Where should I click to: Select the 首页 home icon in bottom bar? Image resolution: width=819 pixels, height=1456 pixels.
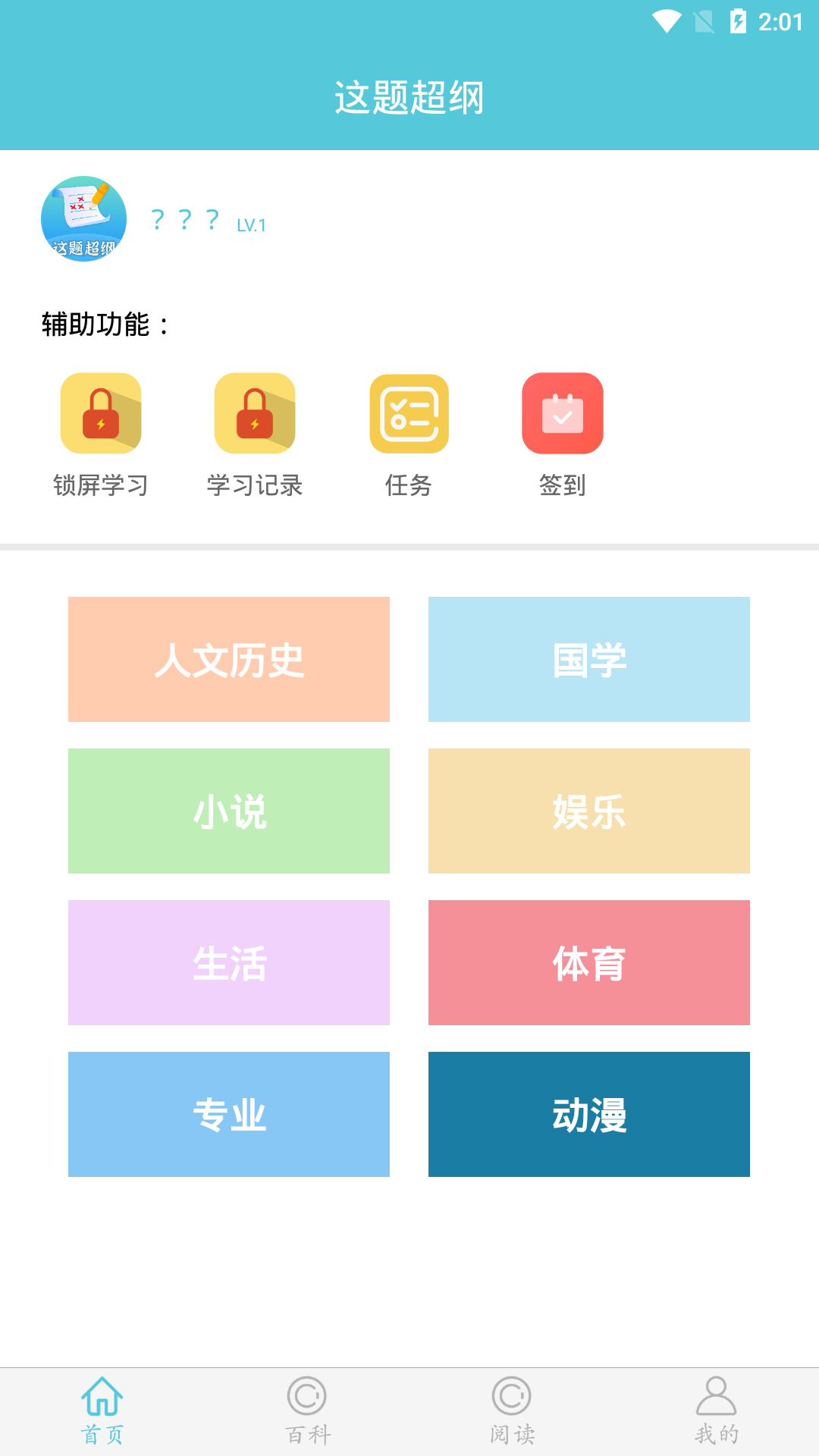pos(104,1407)
